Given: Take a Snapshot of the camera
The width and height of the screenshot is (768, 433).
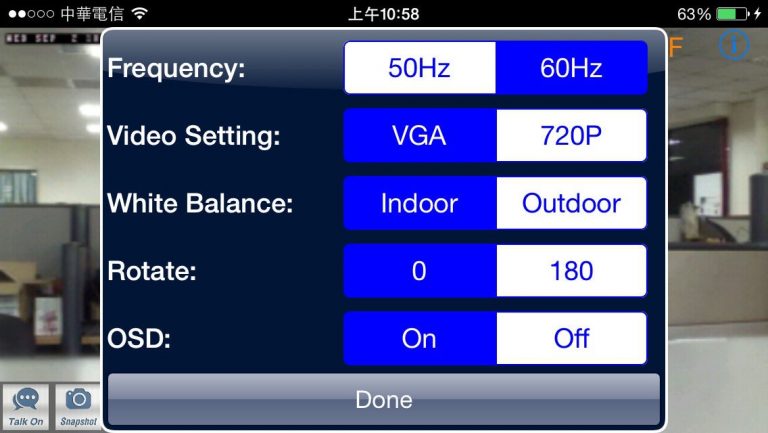Looking at the screenshot, I should click(77, 407).
